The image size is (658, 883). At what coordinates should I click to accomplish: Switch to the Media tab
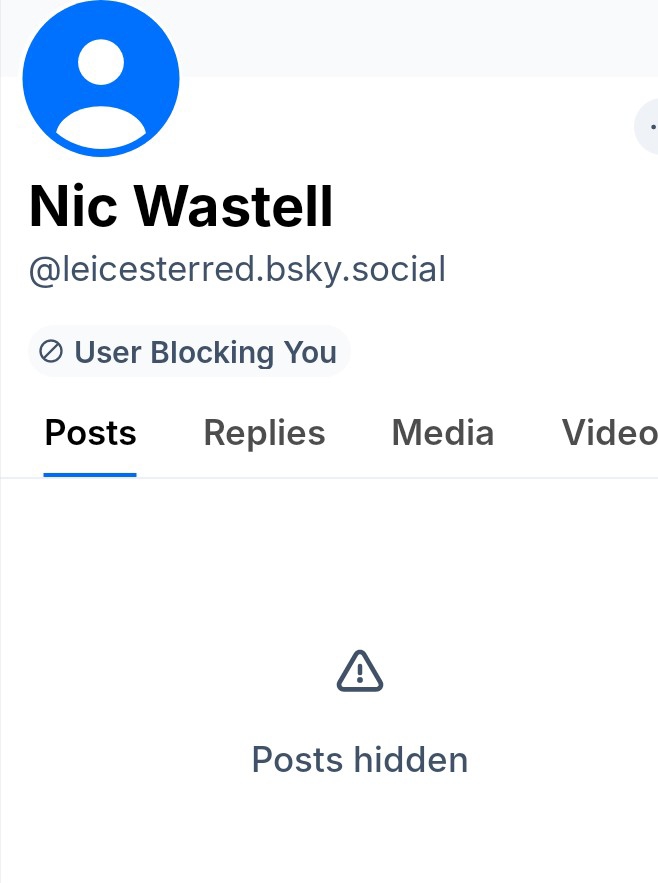coord(443,434)
